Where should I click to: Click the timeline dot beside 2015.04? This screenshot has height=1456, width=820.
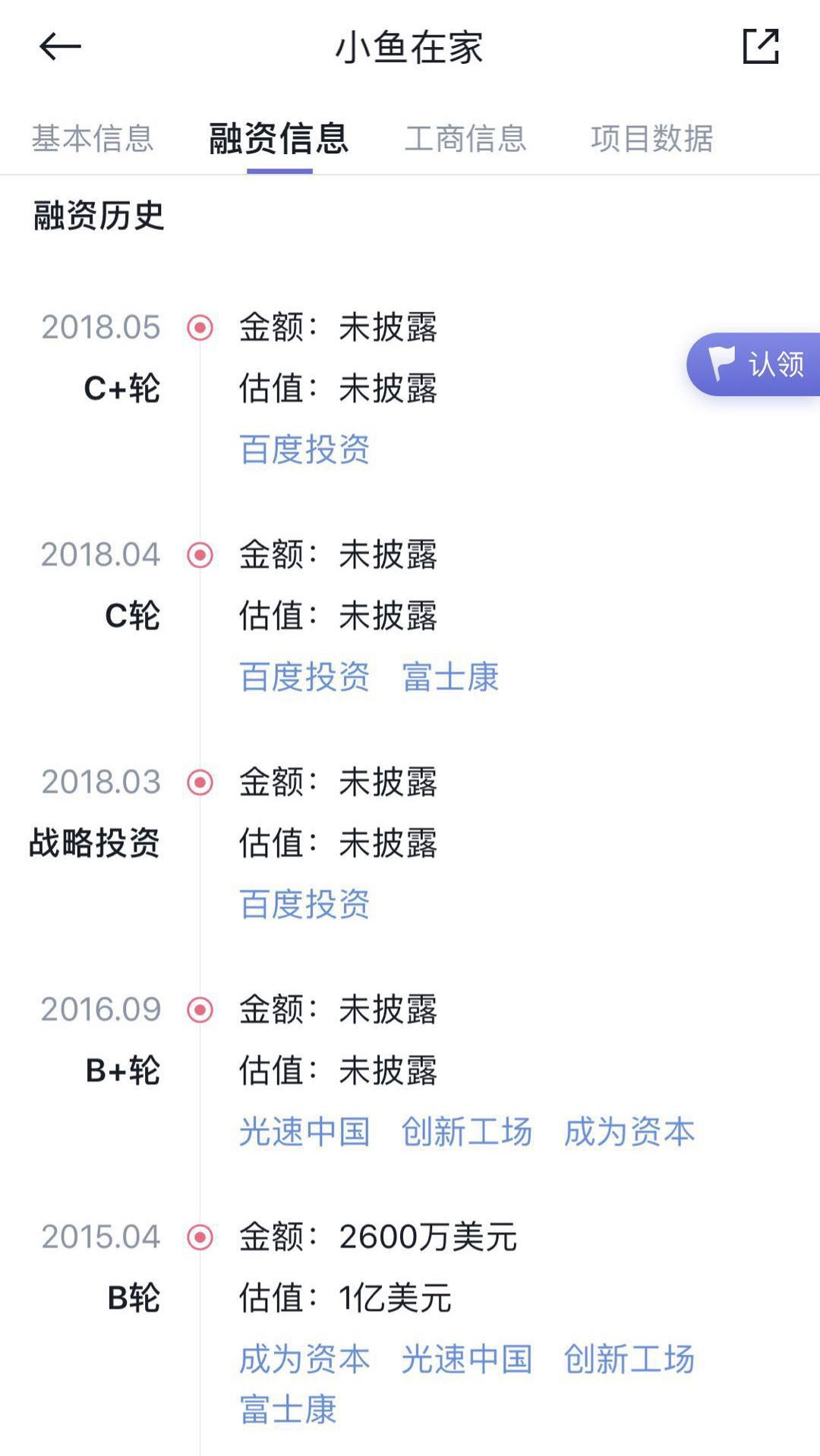tap(199, 1236)
